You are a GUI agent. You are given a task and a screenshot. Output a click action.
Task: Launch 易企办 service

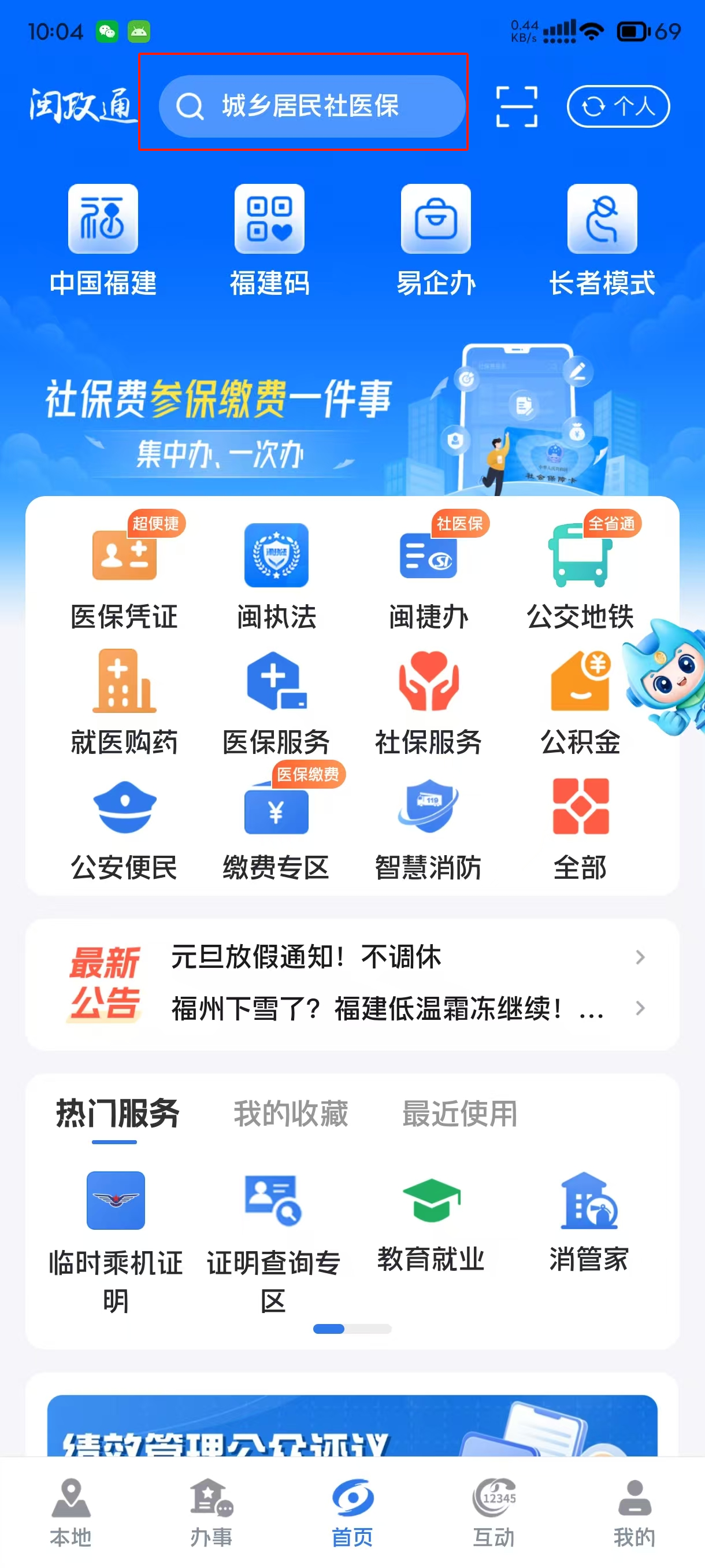click(436, 240)
